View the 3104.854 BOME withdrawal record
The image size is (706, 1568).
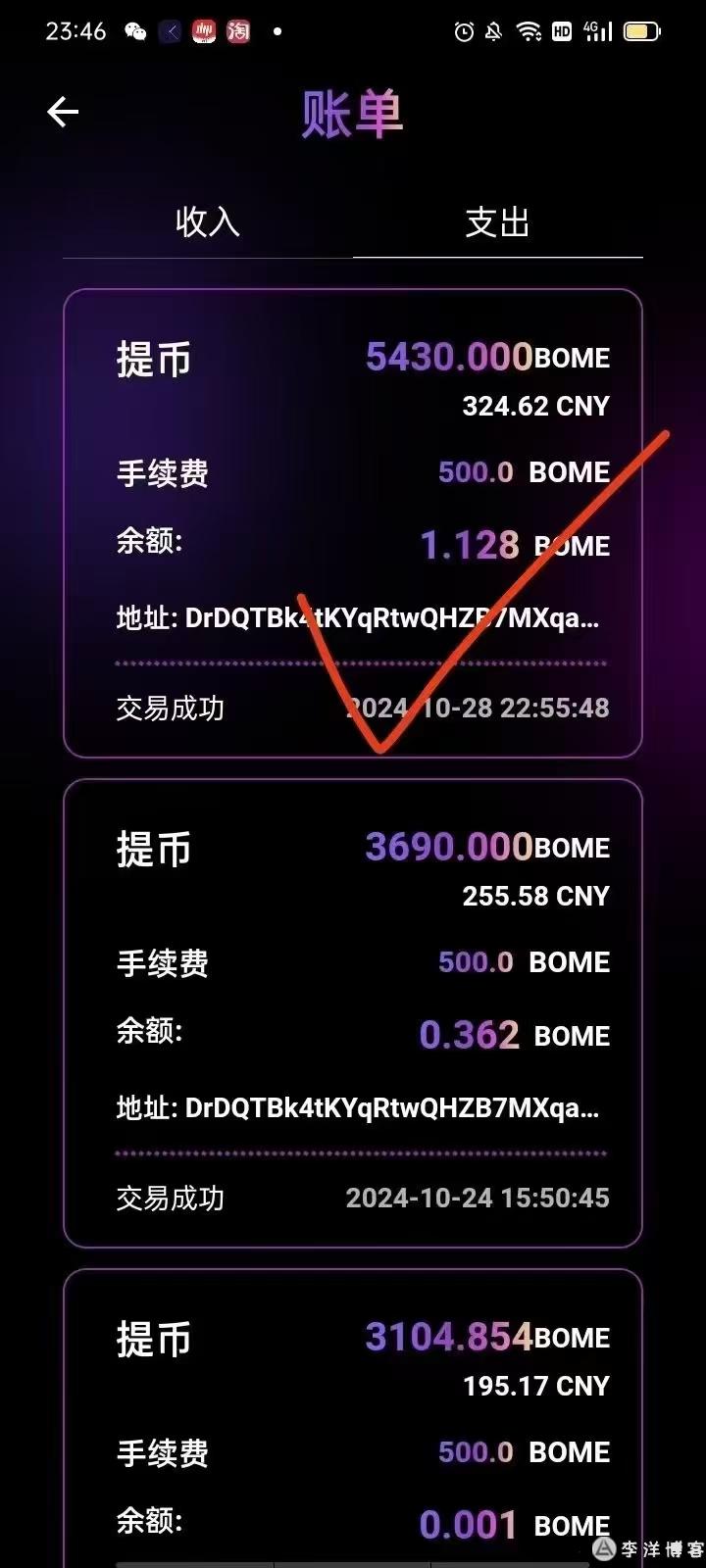click(x=353, y=1418)
